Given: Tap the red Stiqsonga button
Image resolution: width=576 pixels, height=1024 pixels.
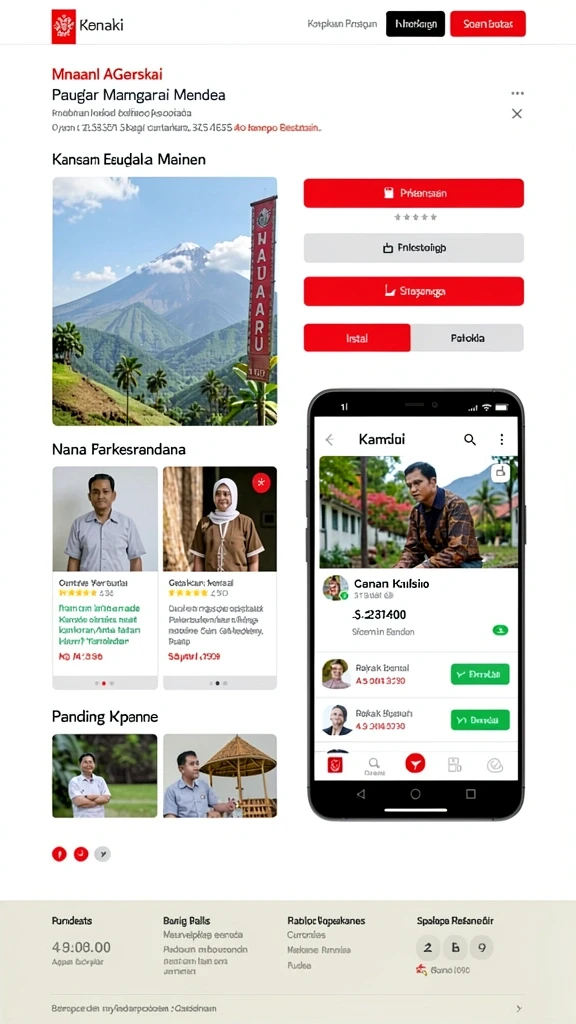Looking at the screenshot, I should pyautogui.click(x=413, y=291).
